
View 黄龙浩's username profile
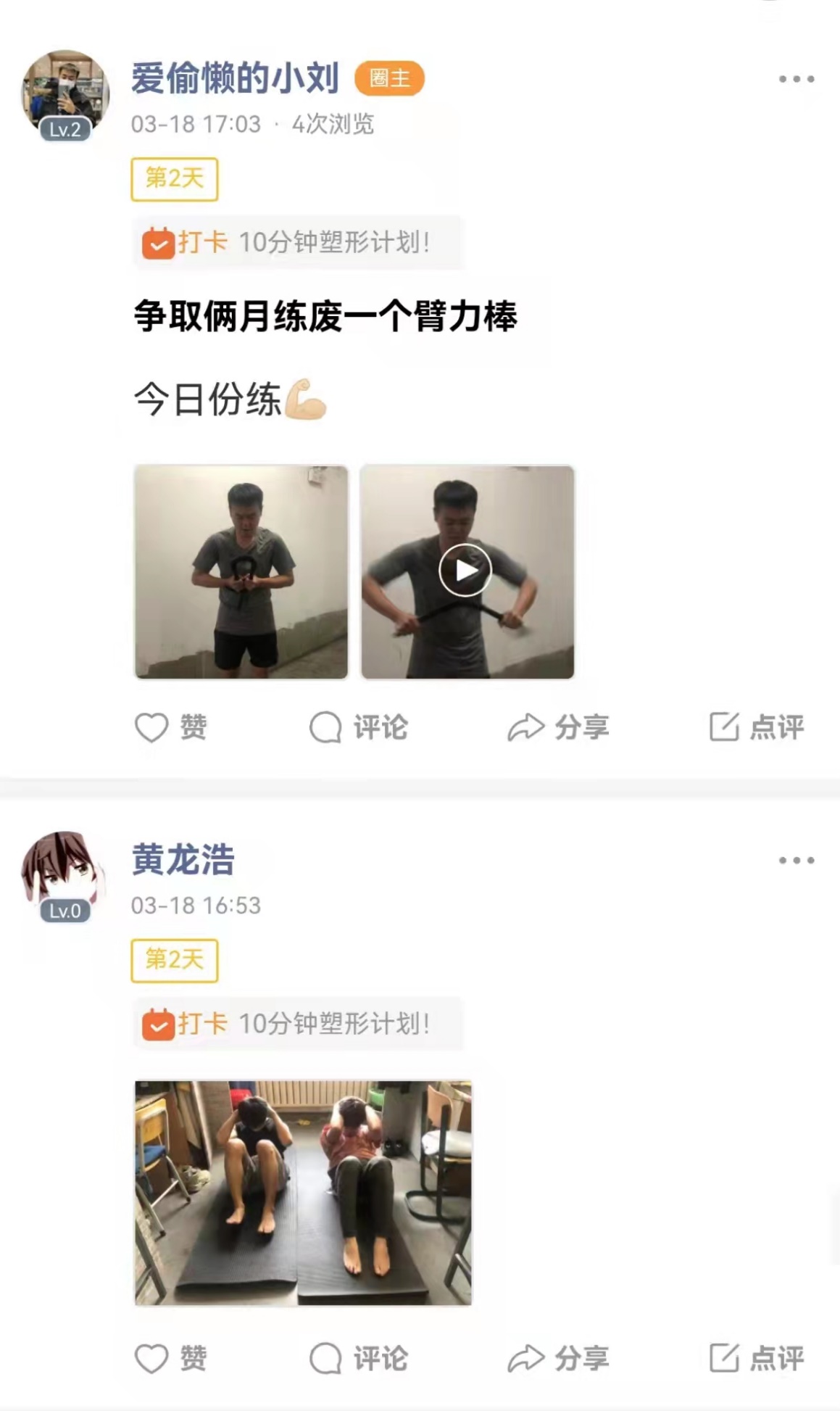point(183,860)
